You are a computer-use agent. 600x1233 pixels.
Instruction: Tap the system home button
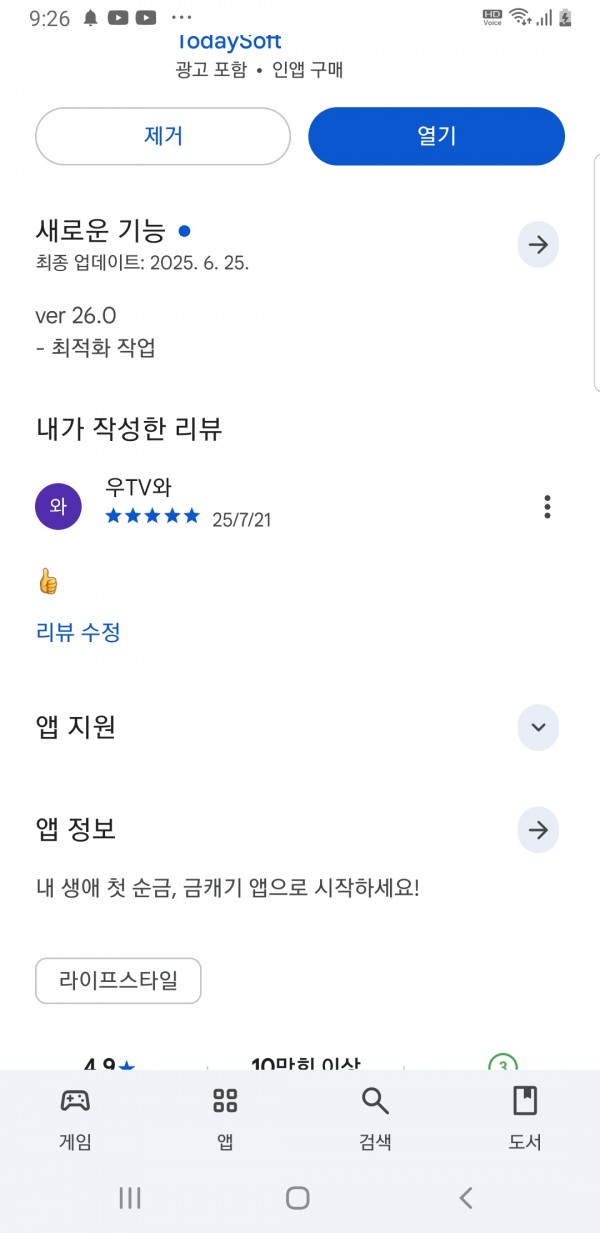[297, 1197]
